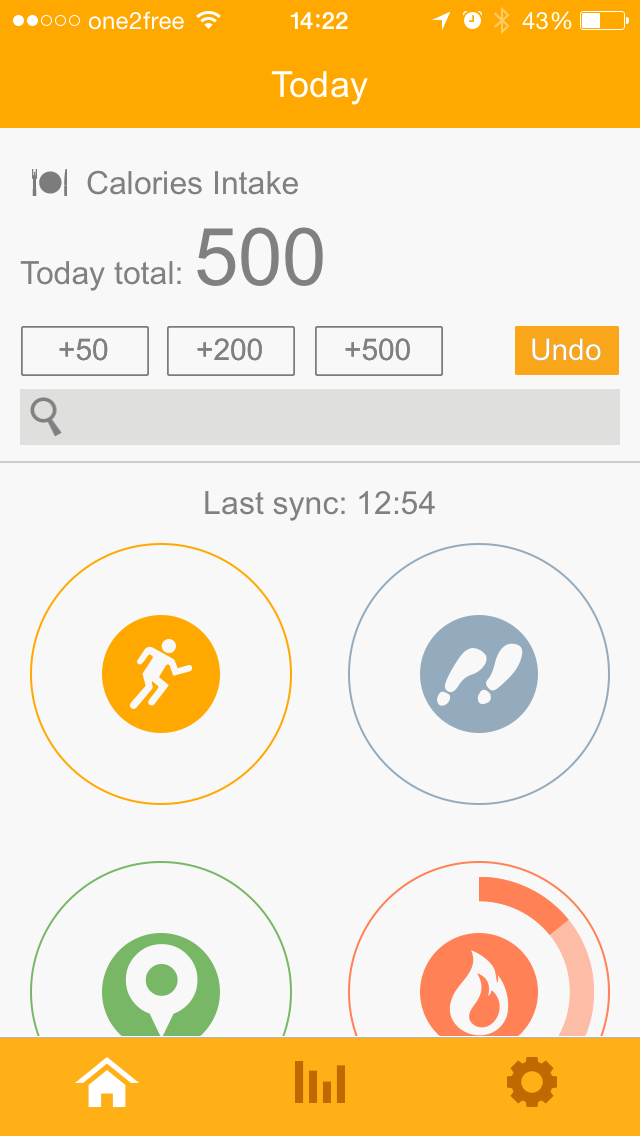Viewport: 640px width, 1136px height.
Task: Add 200 calories with the +200 button
Action: tap(230, 351)
